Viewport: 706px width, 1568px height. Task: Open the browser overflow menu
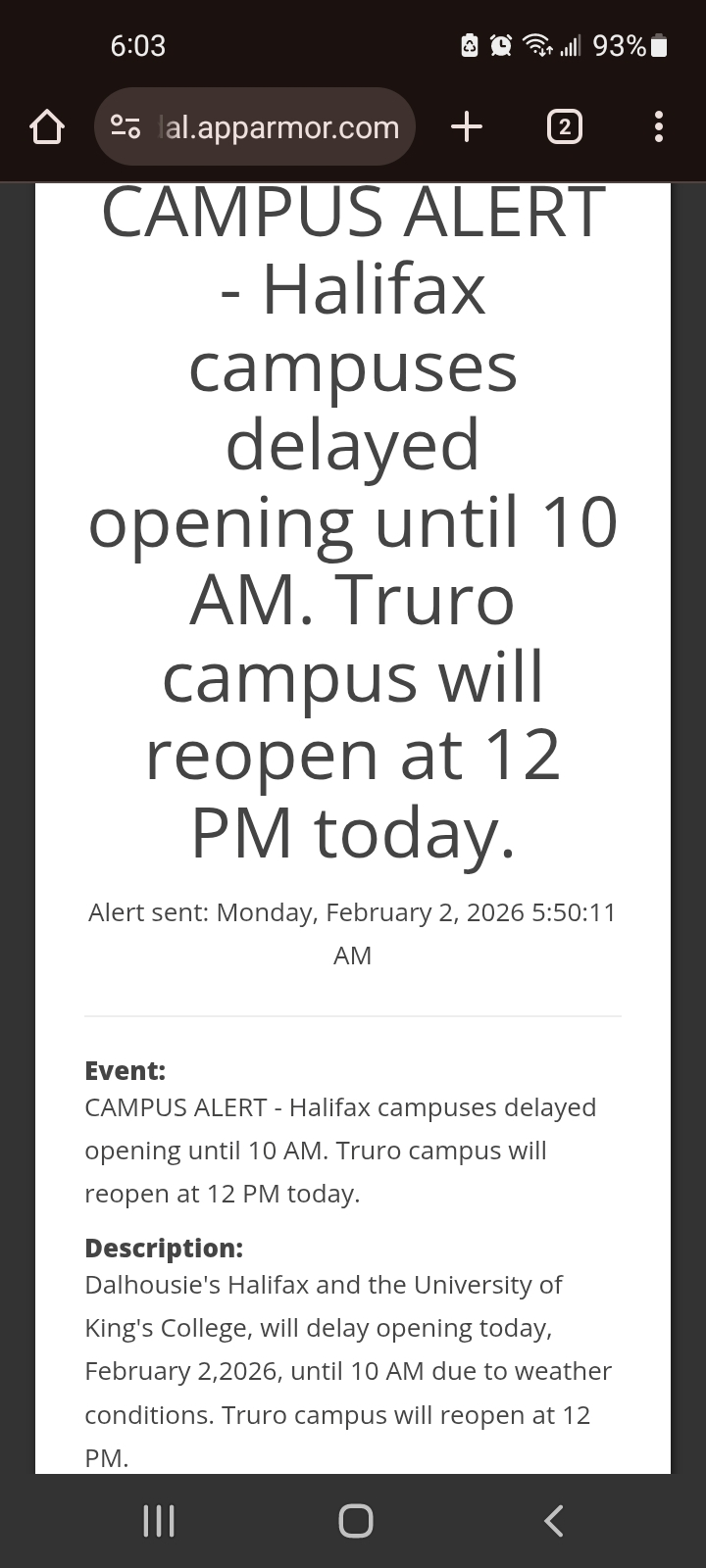658,127
